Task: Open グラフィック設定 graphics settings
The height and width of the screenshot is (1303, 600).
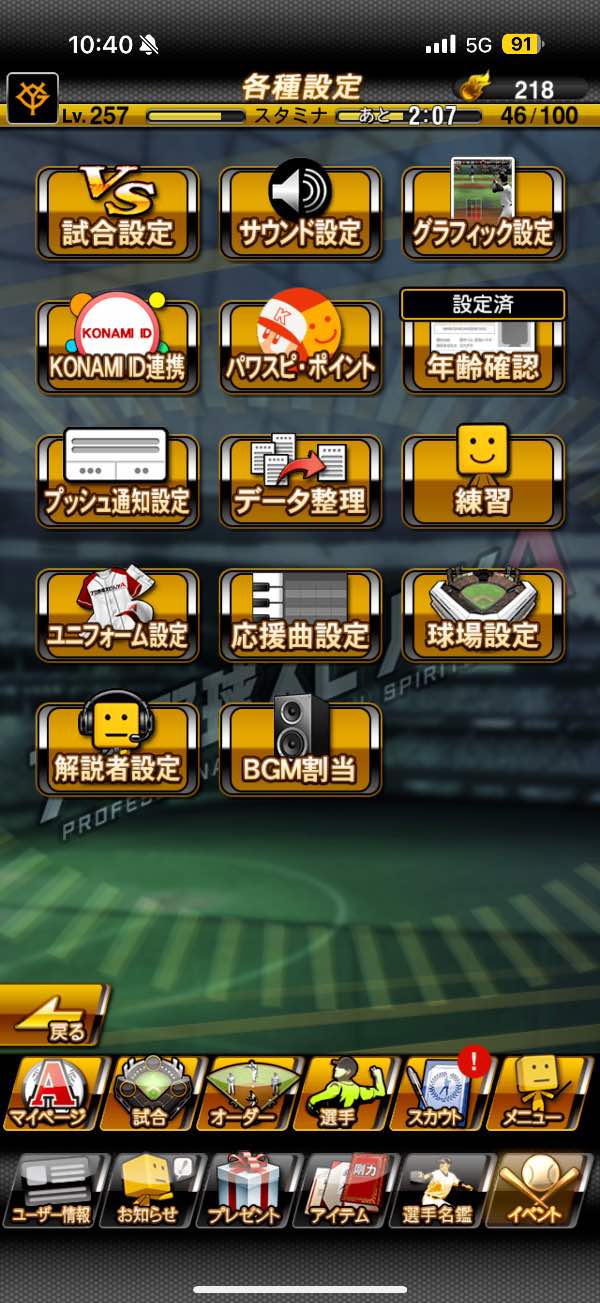Action: coord(483,212)
